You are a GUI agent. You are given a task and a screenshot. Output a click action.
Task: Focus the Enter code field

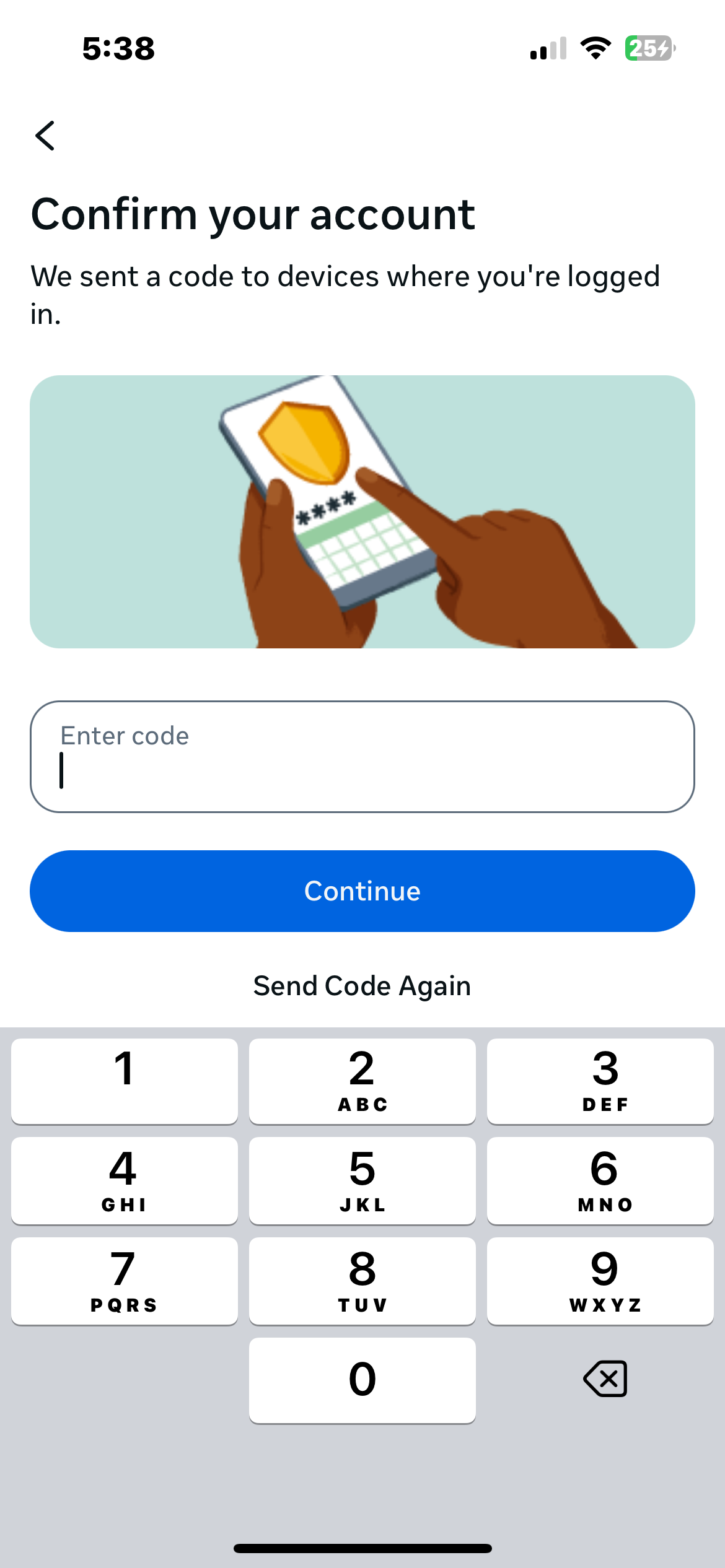[x=362, y=757]
